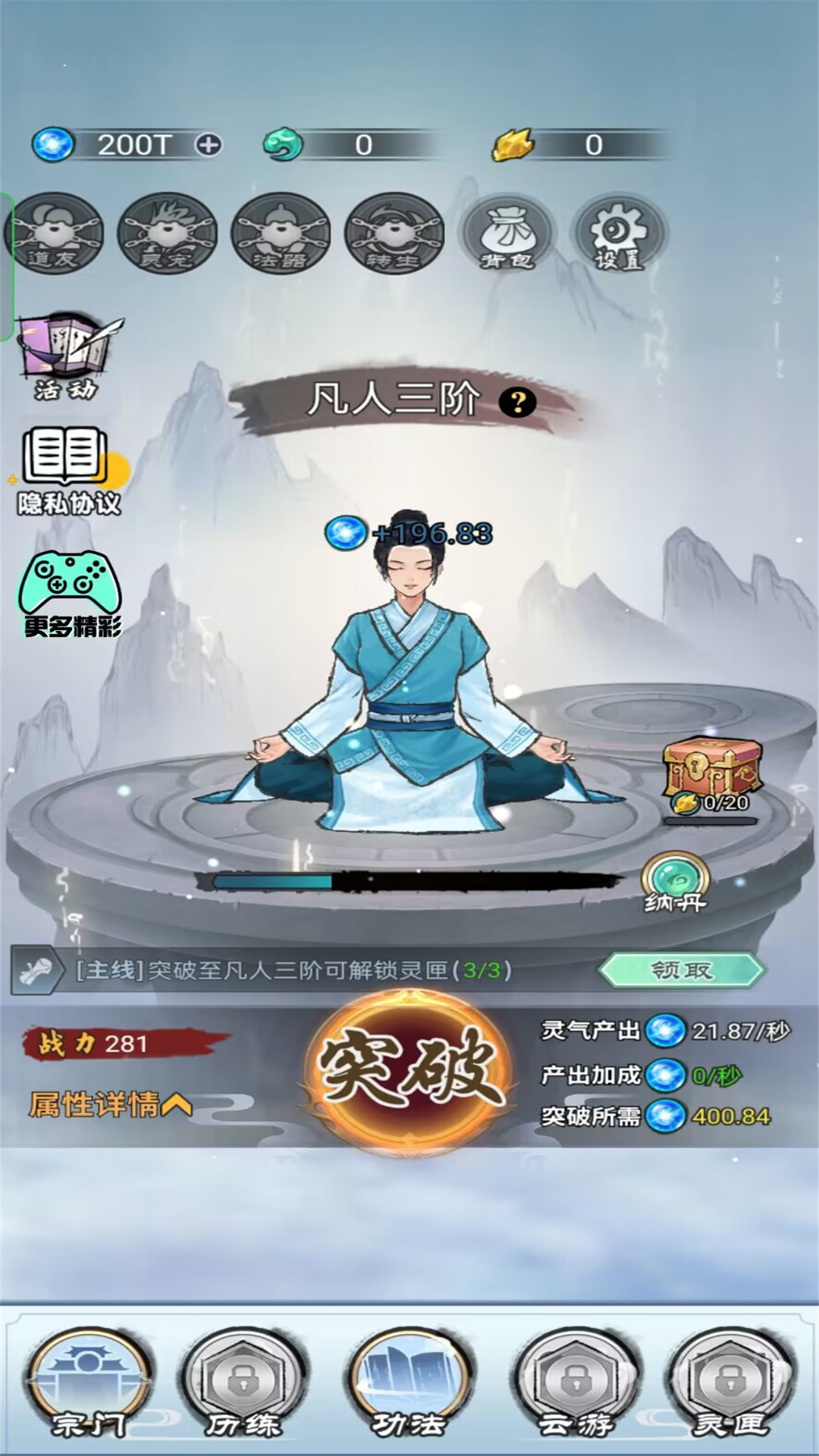
Task: Open the locked 转生 icon
Action: [x=394, y=233]
